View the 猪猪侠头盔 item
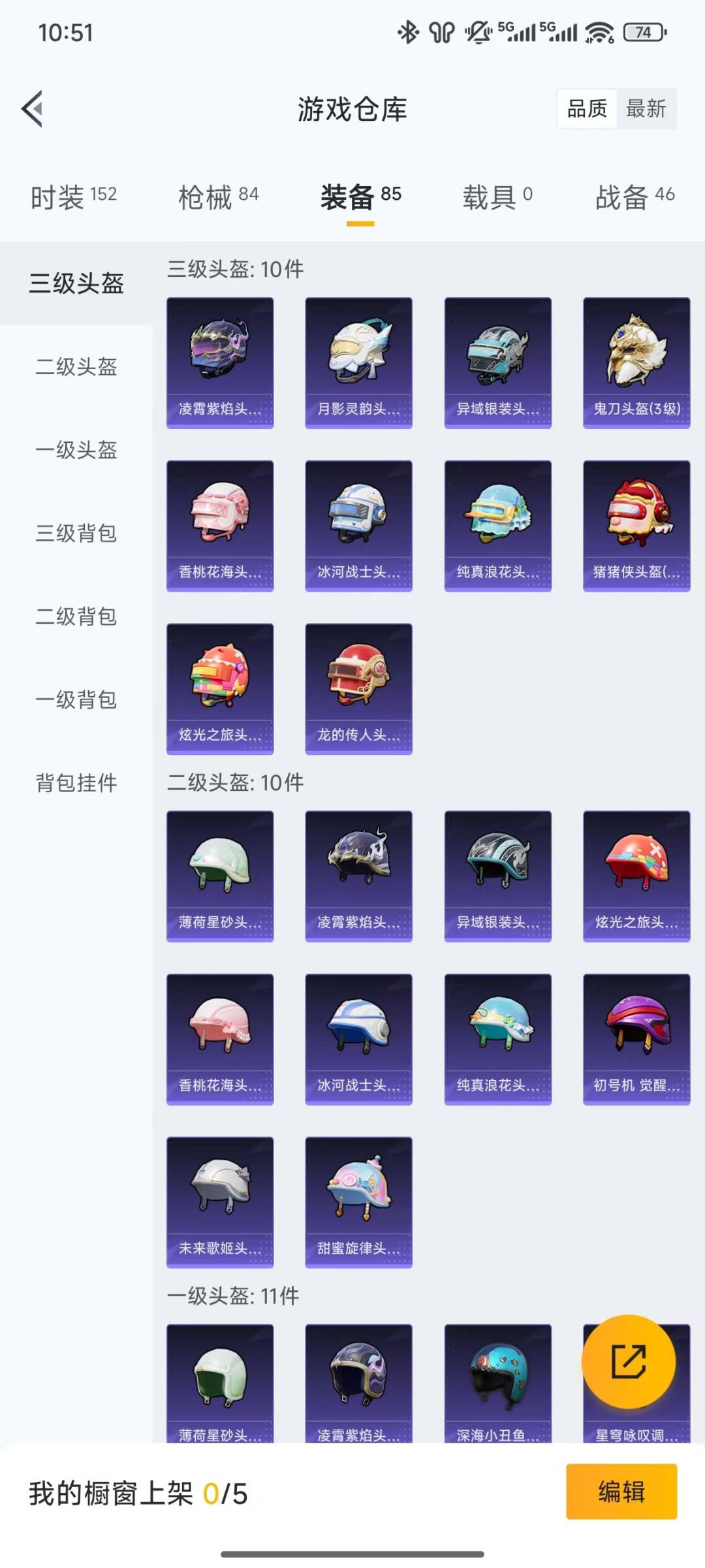 (x=636, y=526)
